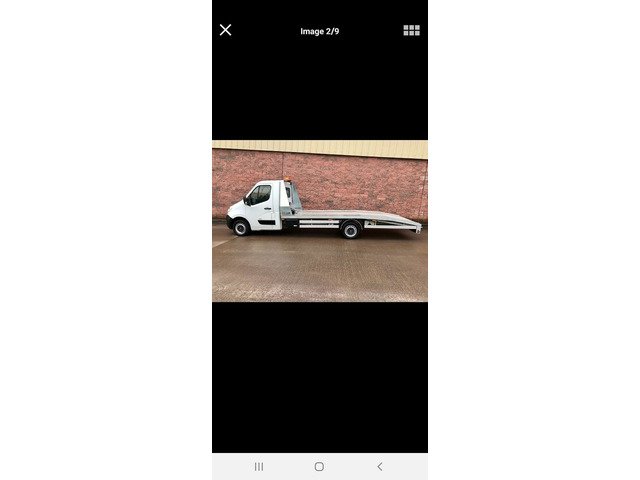
Task: Tap the recovery truck photo
Action: coord(320,221)
